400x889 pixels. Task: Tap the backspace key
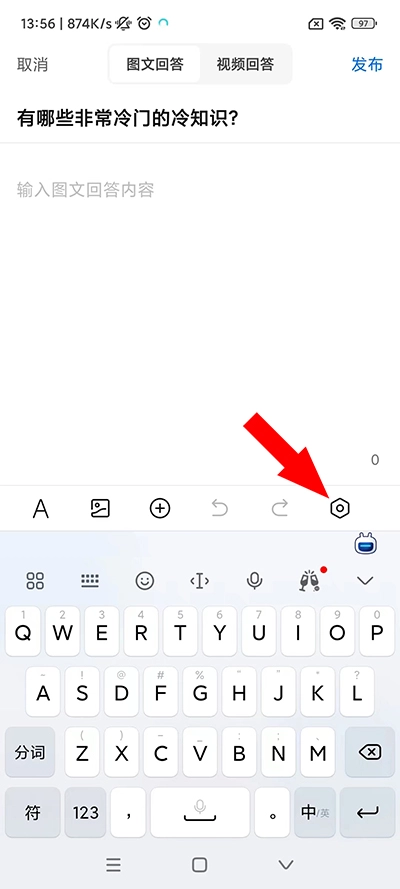[369, 752]
